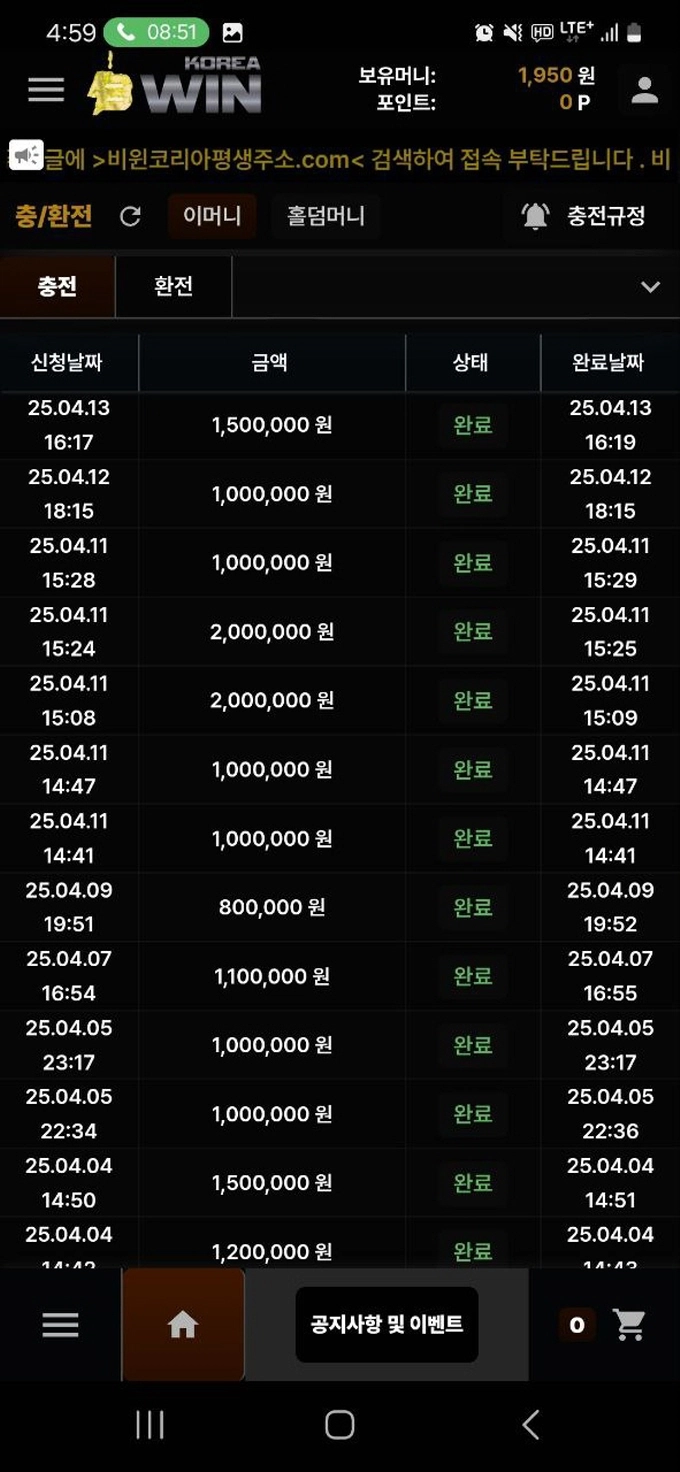Switch to the 충전 tab

(58, 287)
